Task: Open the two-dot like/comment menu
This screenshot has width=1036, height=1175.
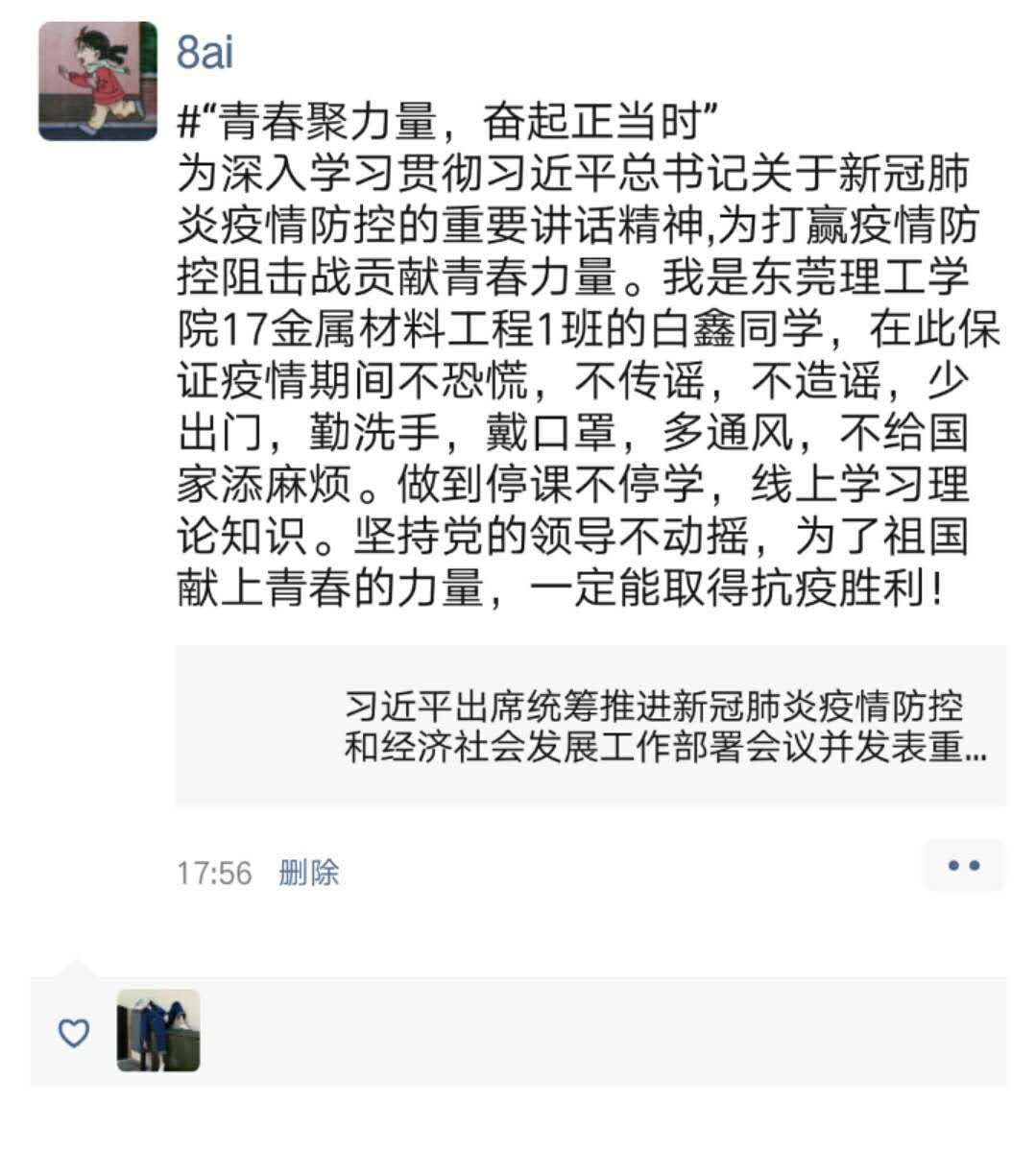Action: coord(962,866)
